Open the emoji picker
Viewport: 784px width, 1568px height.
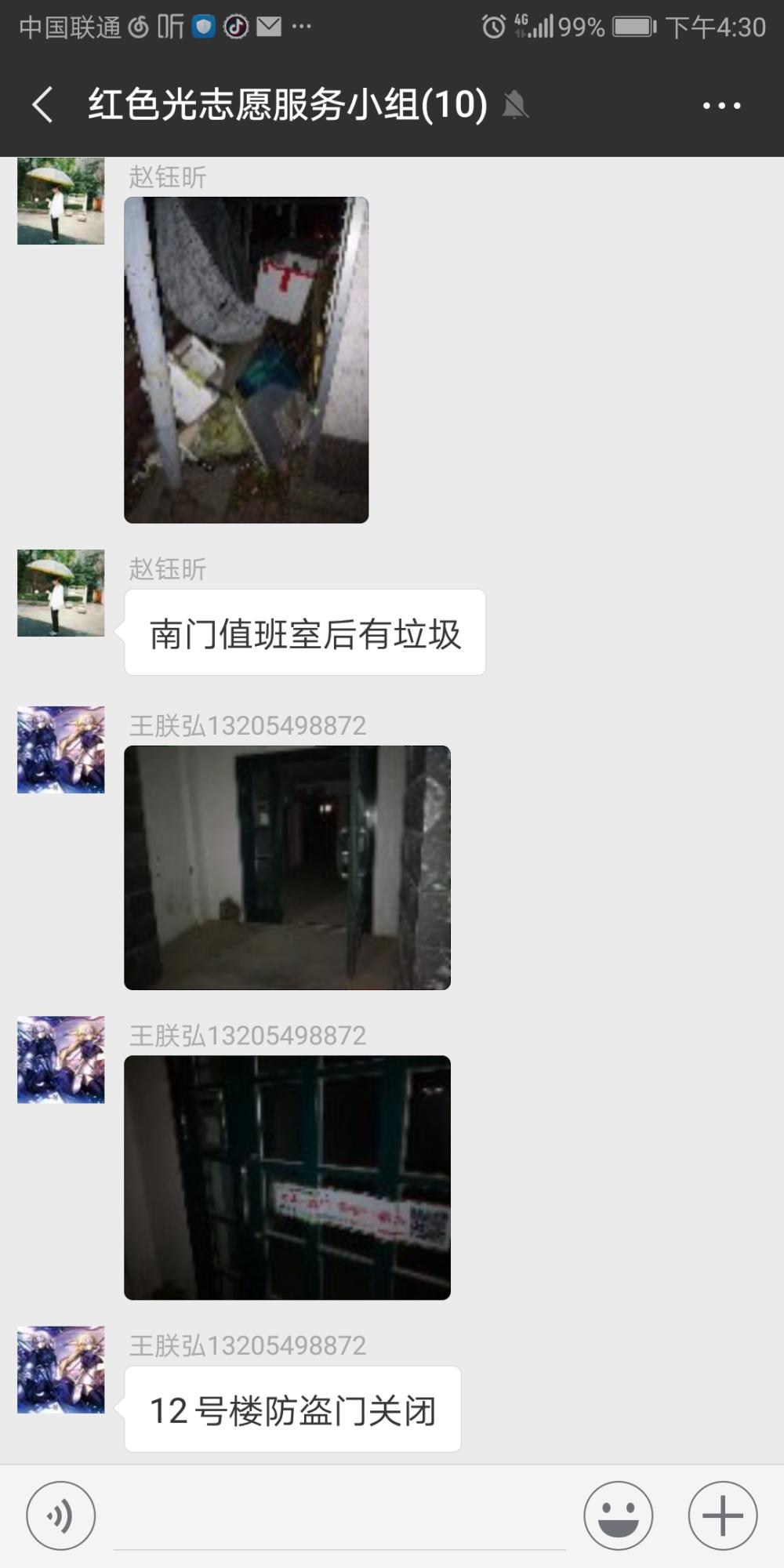click(x=619, y=1515)
